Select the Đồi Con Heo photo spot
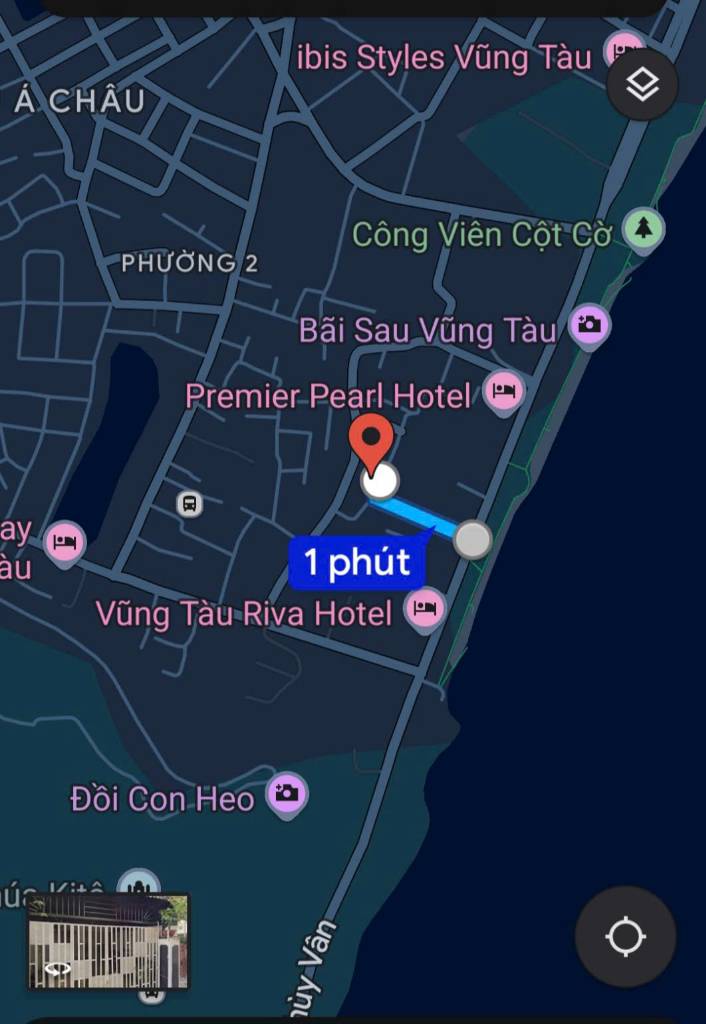706x1024 pixels. coord(287,795)
